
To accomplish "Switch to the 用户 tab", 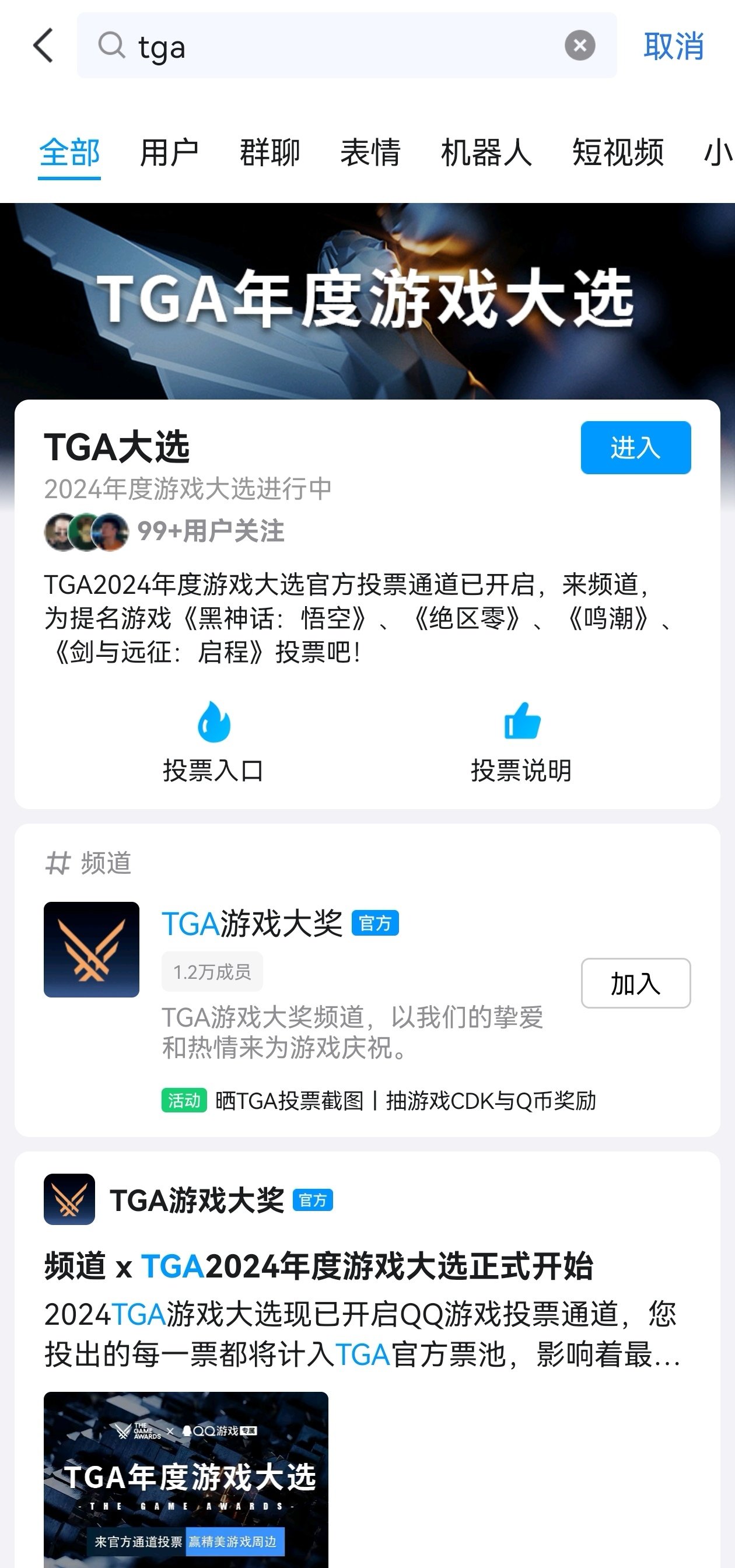I will 169,152.
